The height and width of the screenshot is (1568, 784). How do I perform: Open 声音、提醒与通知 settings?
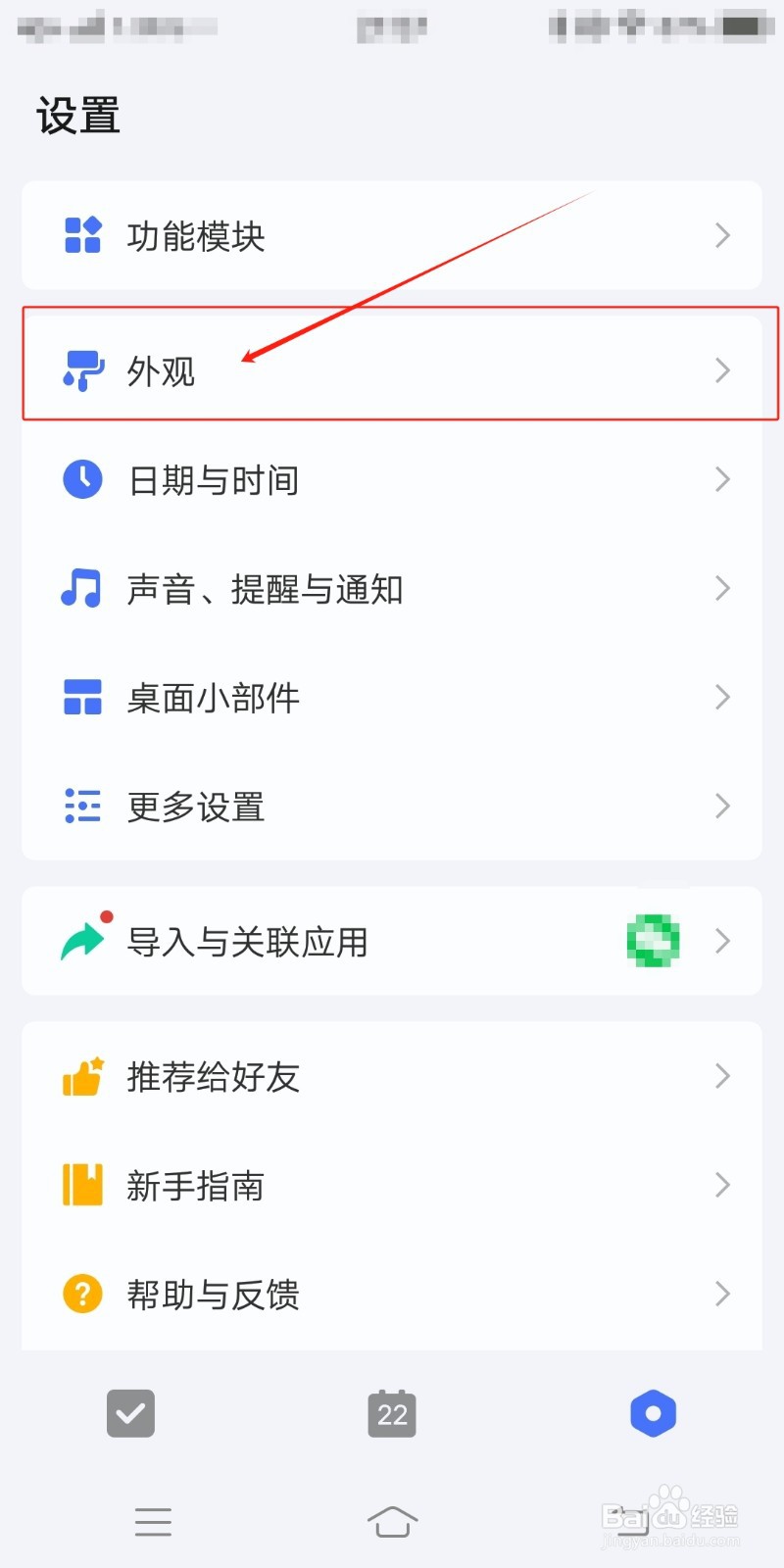392,589
